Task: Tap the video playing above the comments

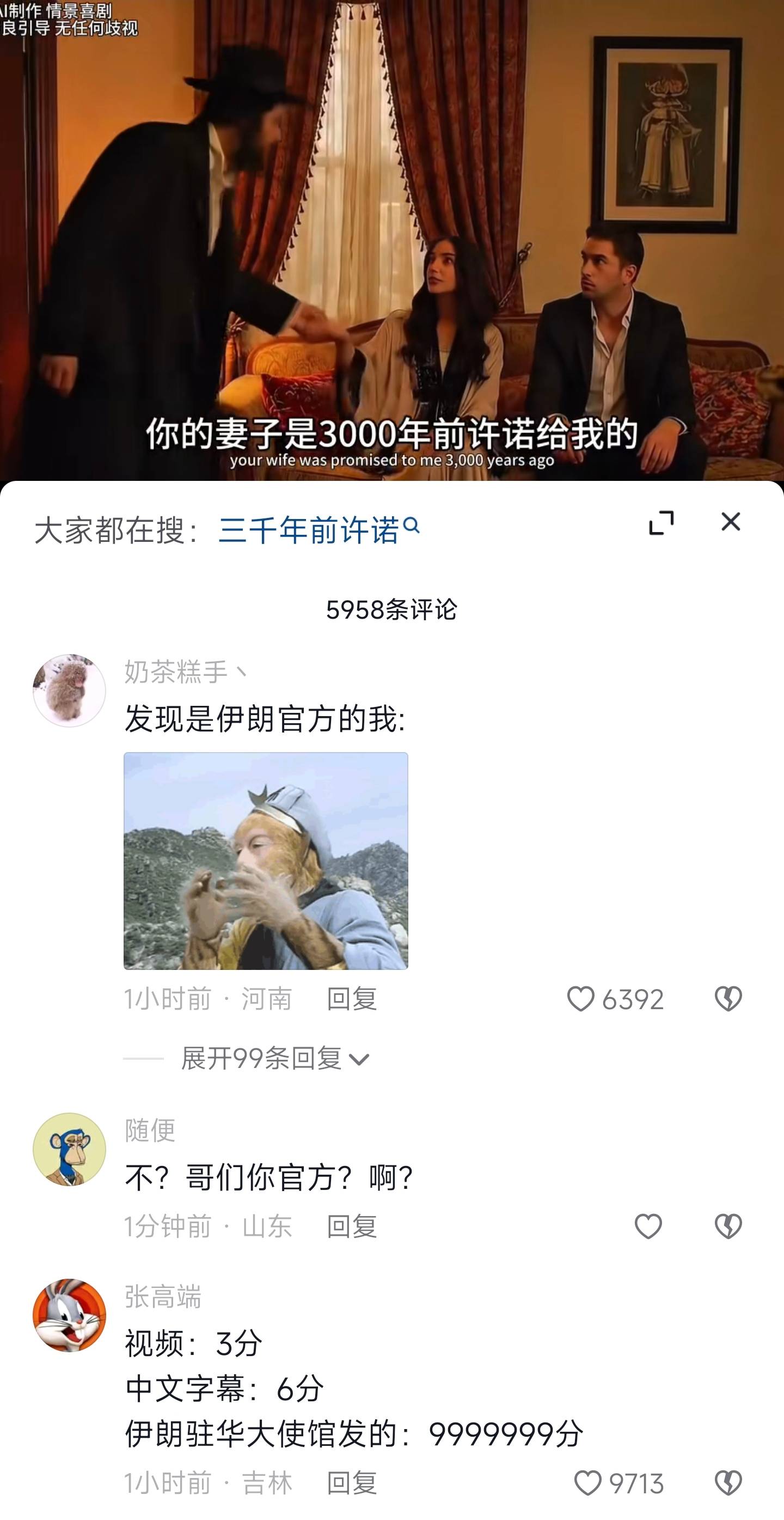Action: click(391, 240)
